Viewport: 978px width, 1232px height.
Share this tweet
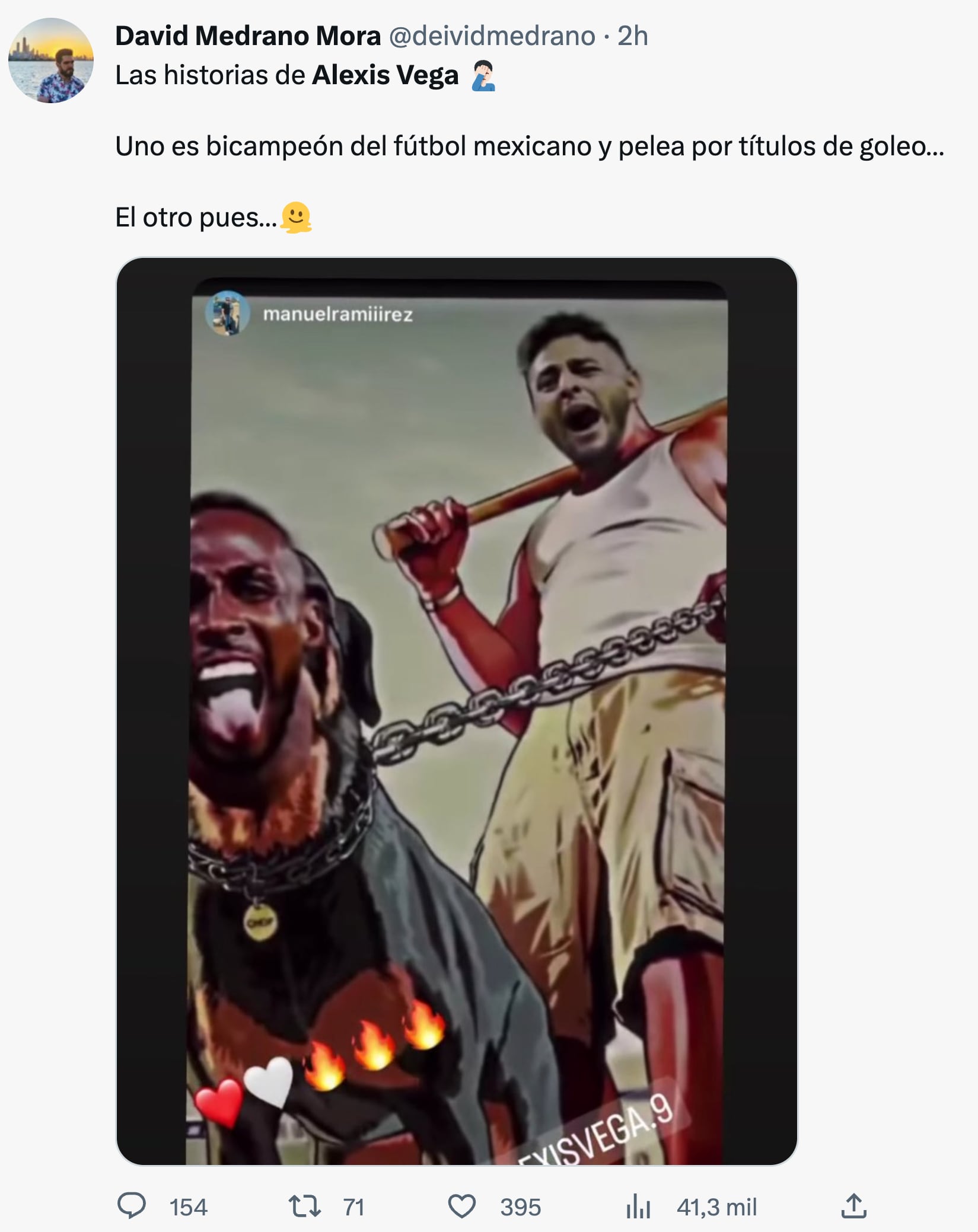coord(853,1206)
